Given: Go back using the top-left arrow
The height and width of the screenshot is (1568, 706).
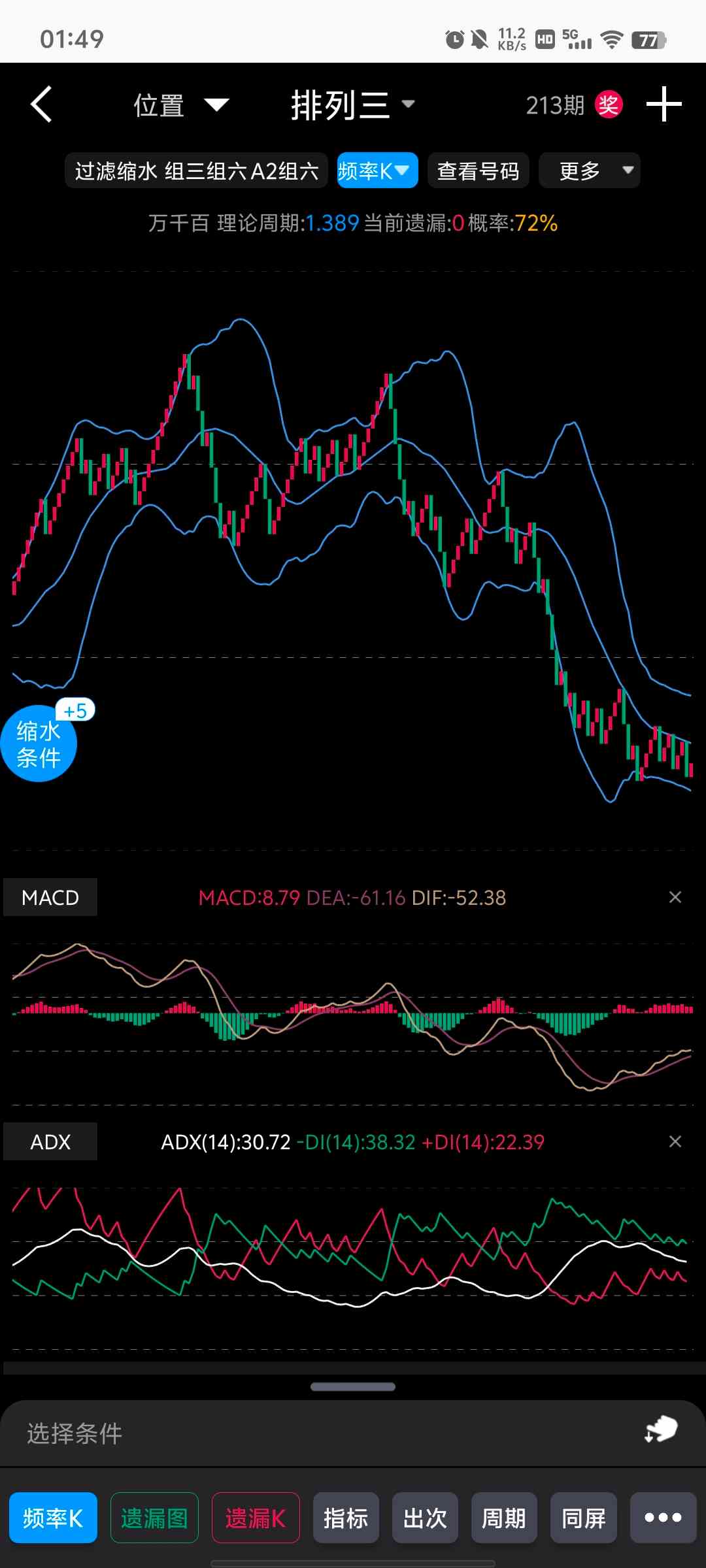Looking at the screenshot, I should click(x=42, y=105).
